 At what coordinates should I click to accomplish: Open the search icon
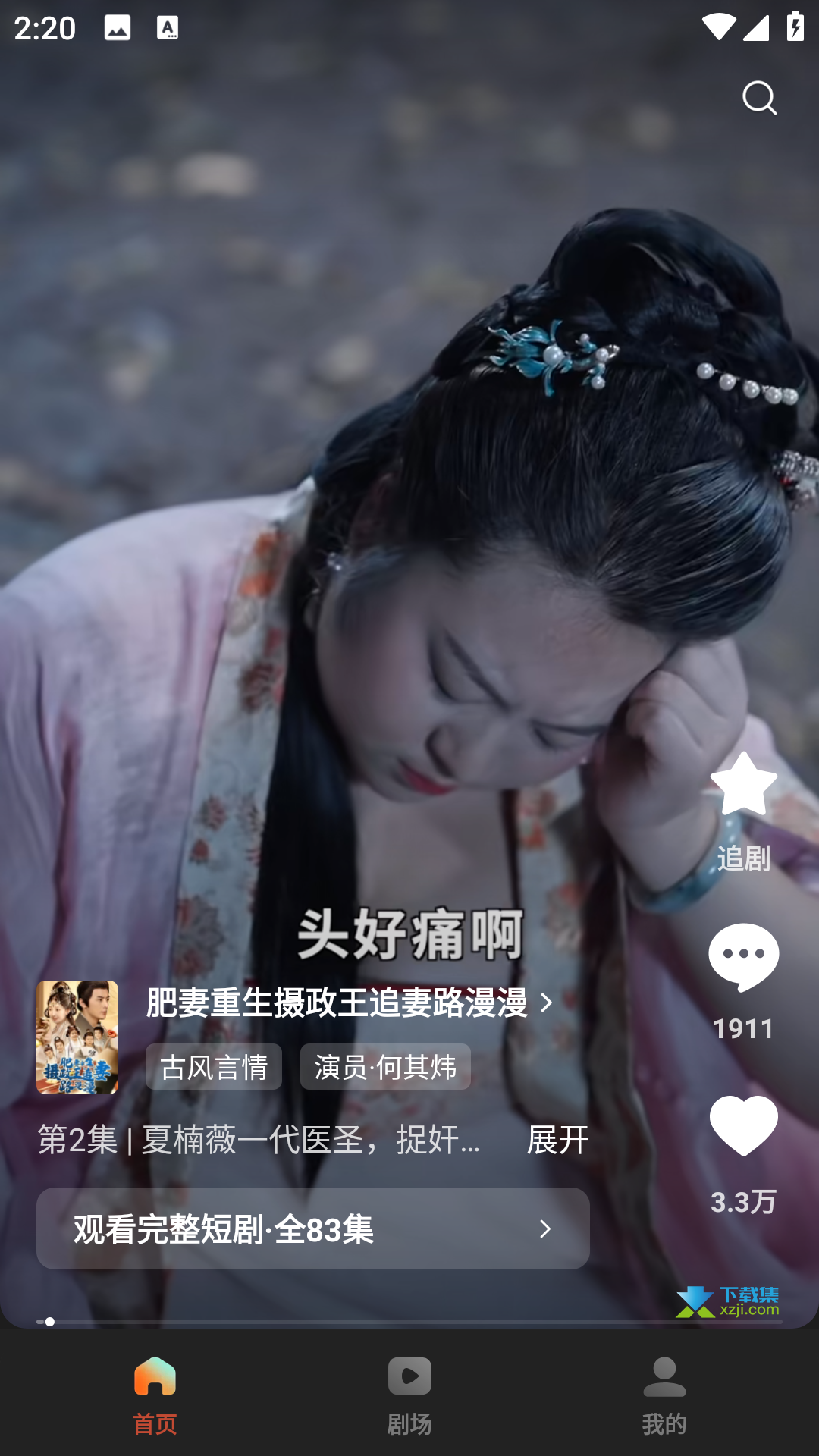click(x=759, y=98)
